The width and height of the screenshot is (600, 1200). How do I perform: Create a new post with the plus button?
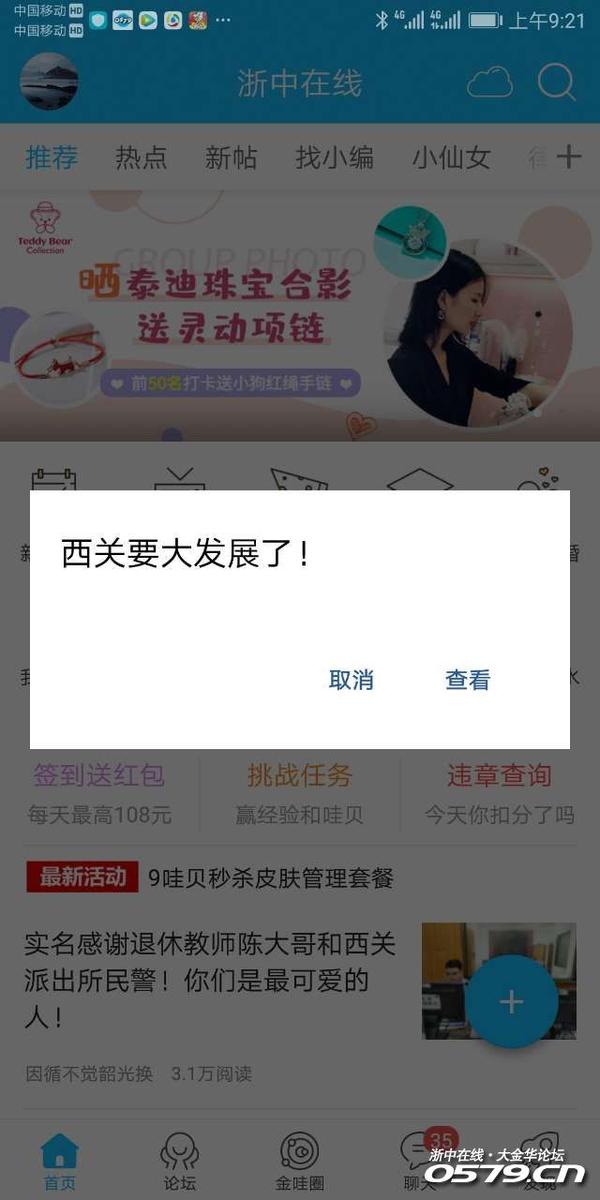(511, 1001)
